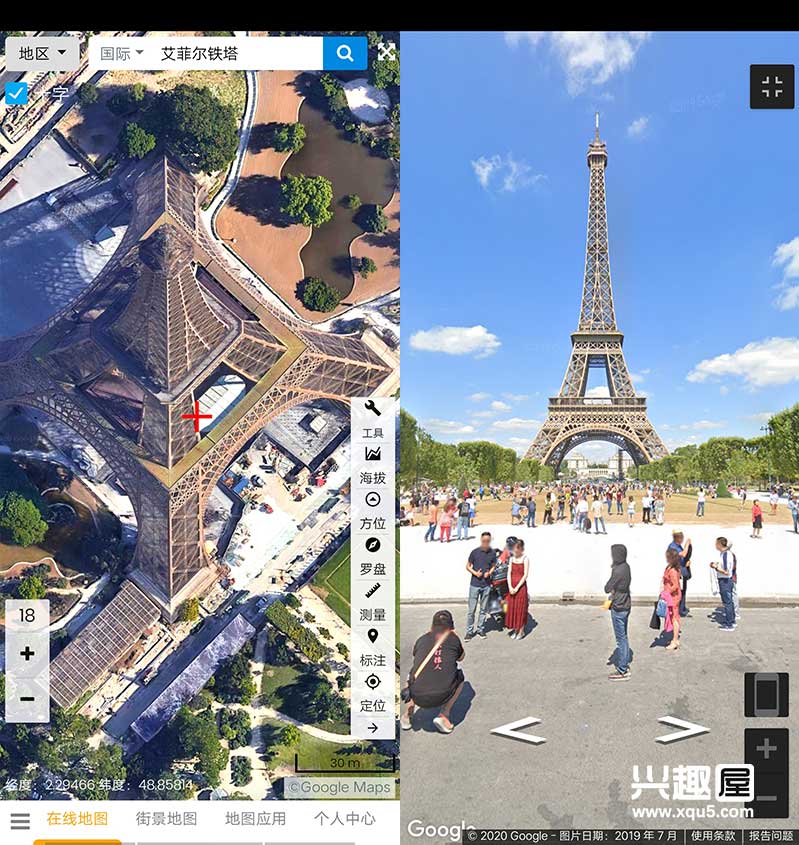Uncheck the 十字 crosshair checkbox

tap(16, 93)
